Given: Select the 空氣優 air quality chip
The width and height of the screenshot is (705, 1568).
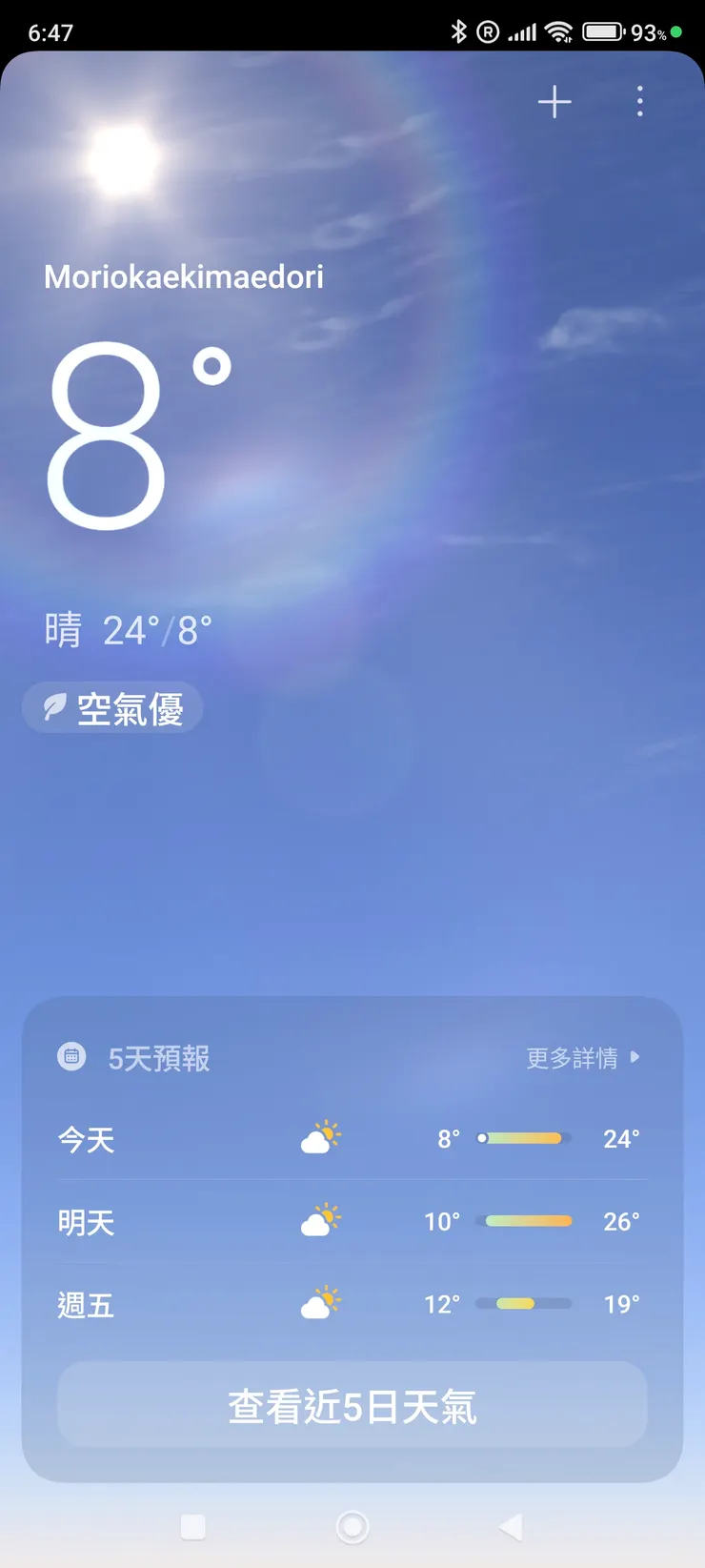Looking at the screenshot, I should click(112, 707).
